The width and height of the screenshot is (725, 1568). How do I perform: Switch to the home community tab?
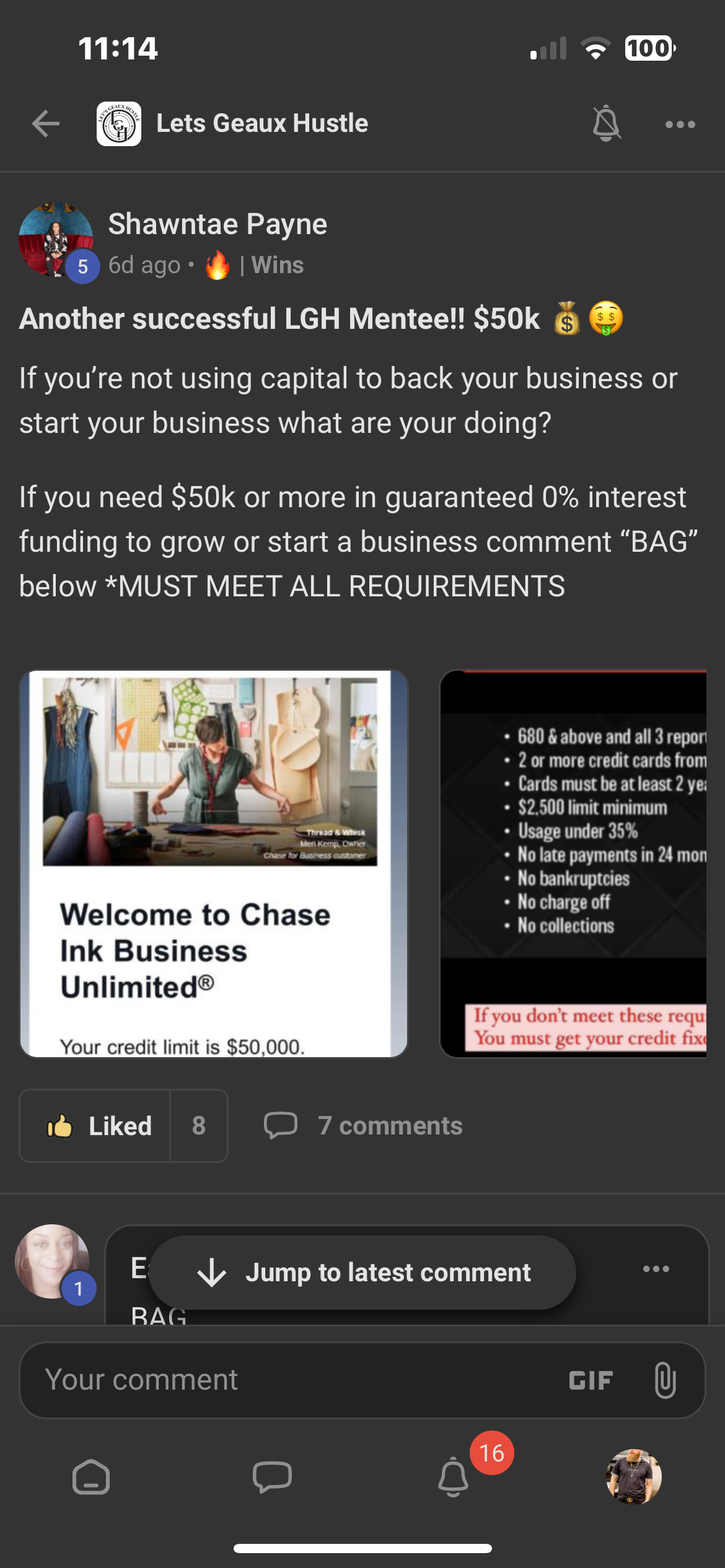[x=91, y=1478]
